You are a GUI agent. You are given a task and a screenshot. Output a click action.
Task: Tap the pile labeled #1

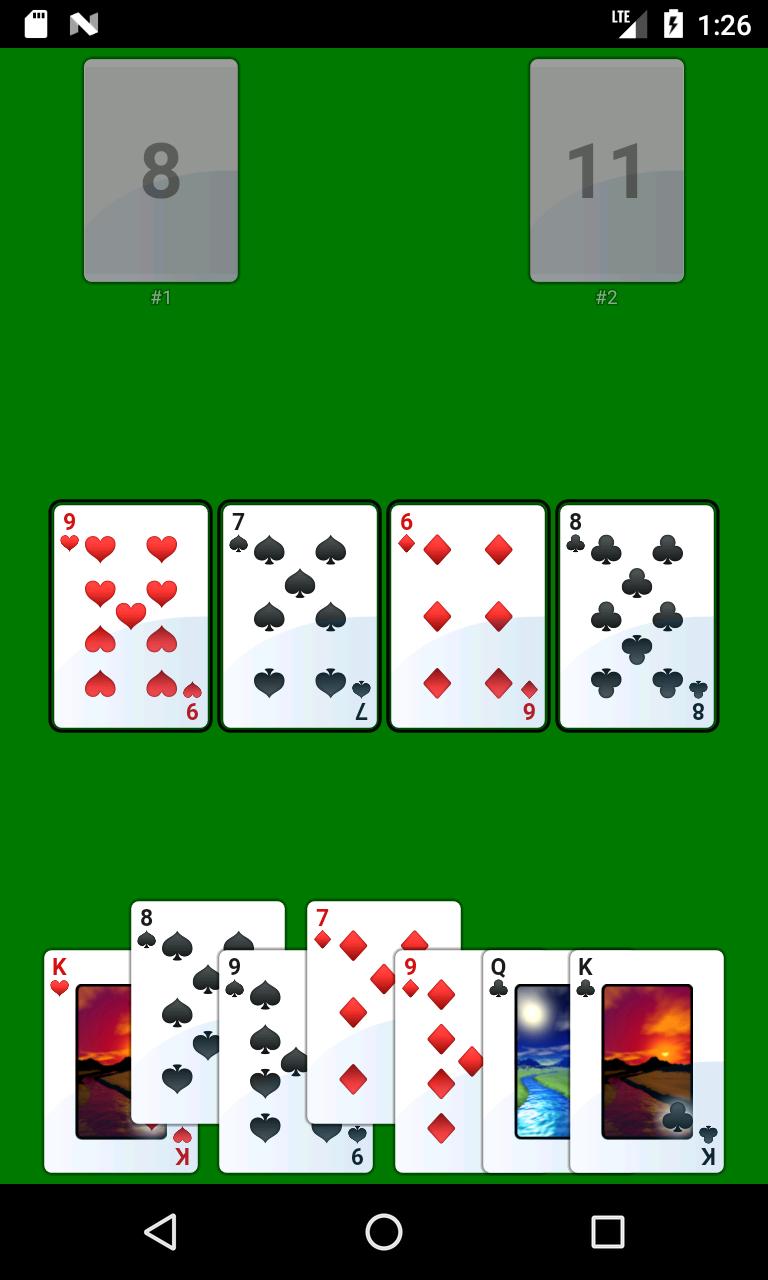[x=161, y=170]
